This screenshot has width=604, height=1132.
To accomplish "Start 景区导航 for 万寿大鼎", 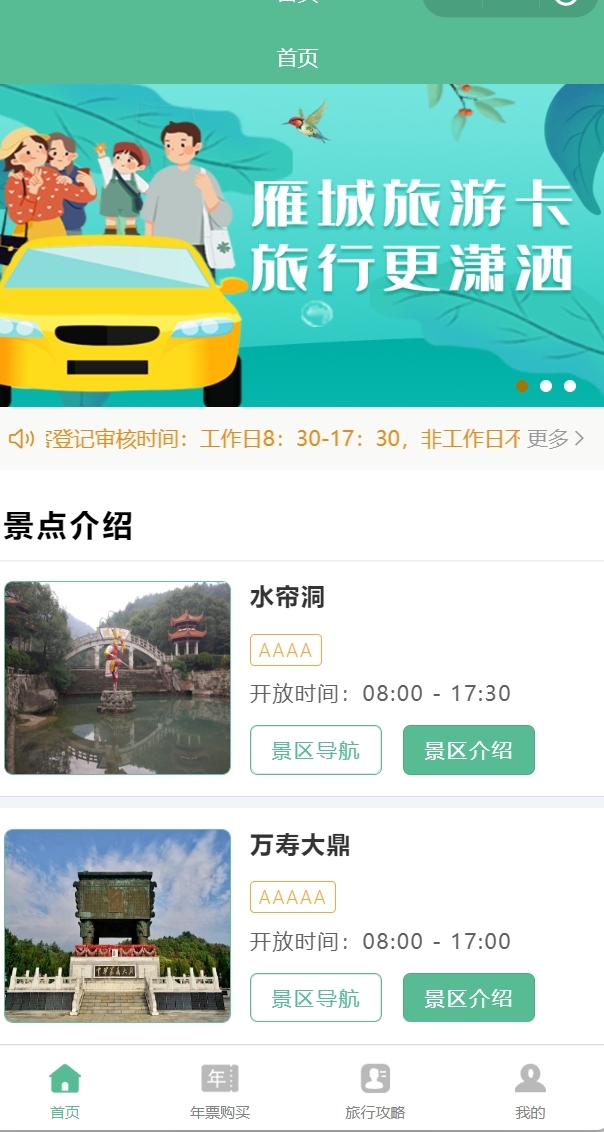I will click(x=316, y=998).
